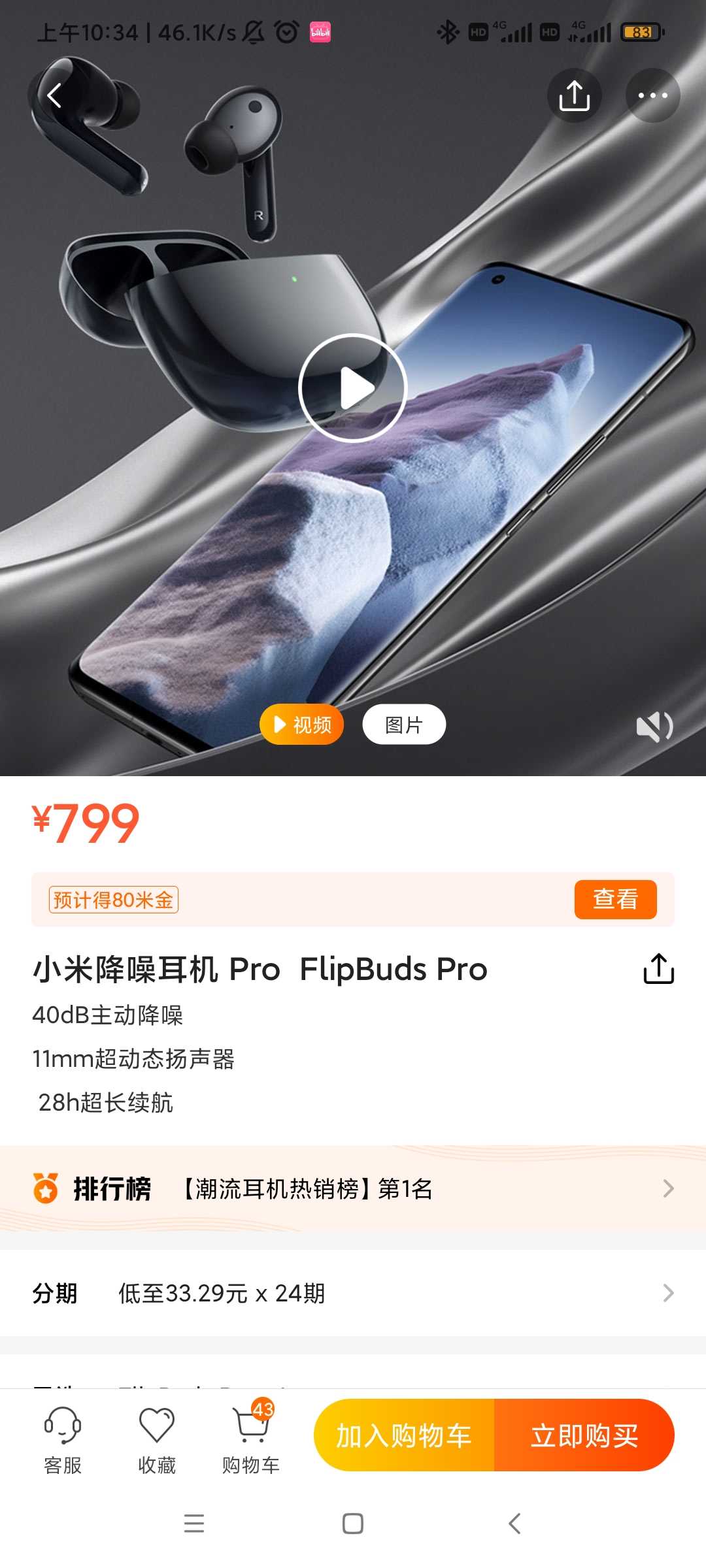
Task: Go back using the top-left arrow
Action: point(54,95)
